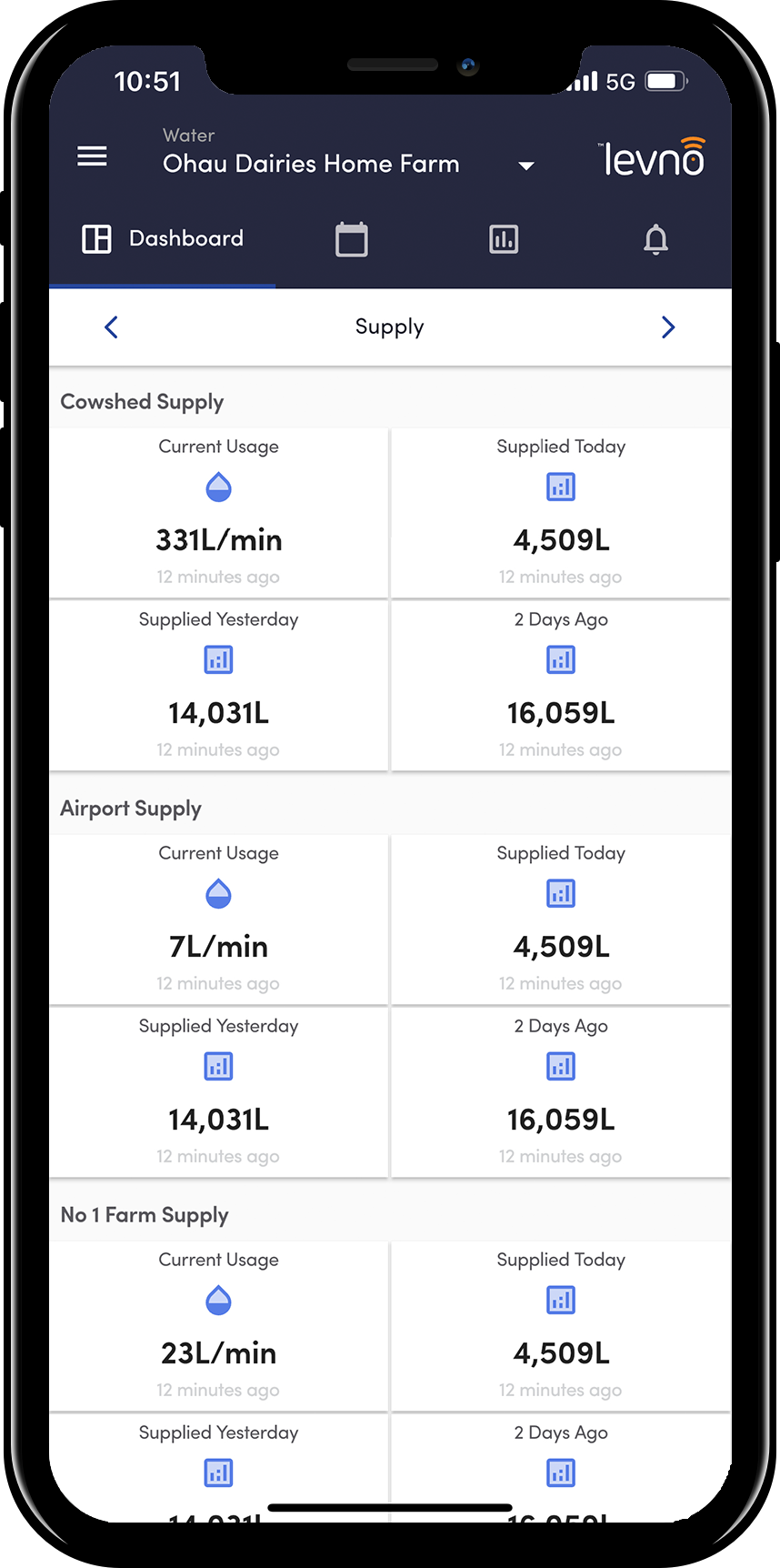The width and height of the screenshot is (780, 1568).
Task: Open the Ohau Dairies Home Farm dropdown
Action: coord(525,166)
